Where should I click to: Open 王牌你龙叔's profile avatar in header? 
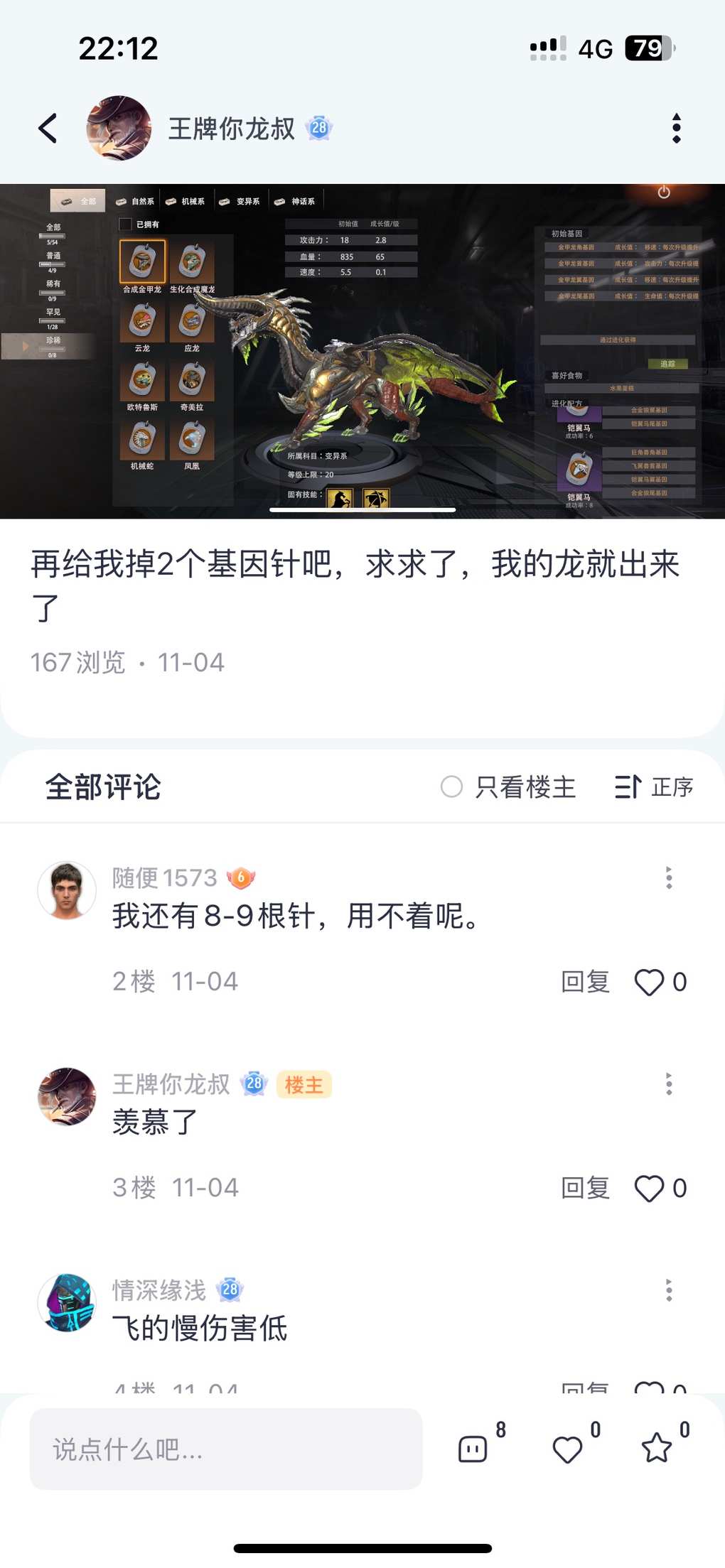point(119,129)
